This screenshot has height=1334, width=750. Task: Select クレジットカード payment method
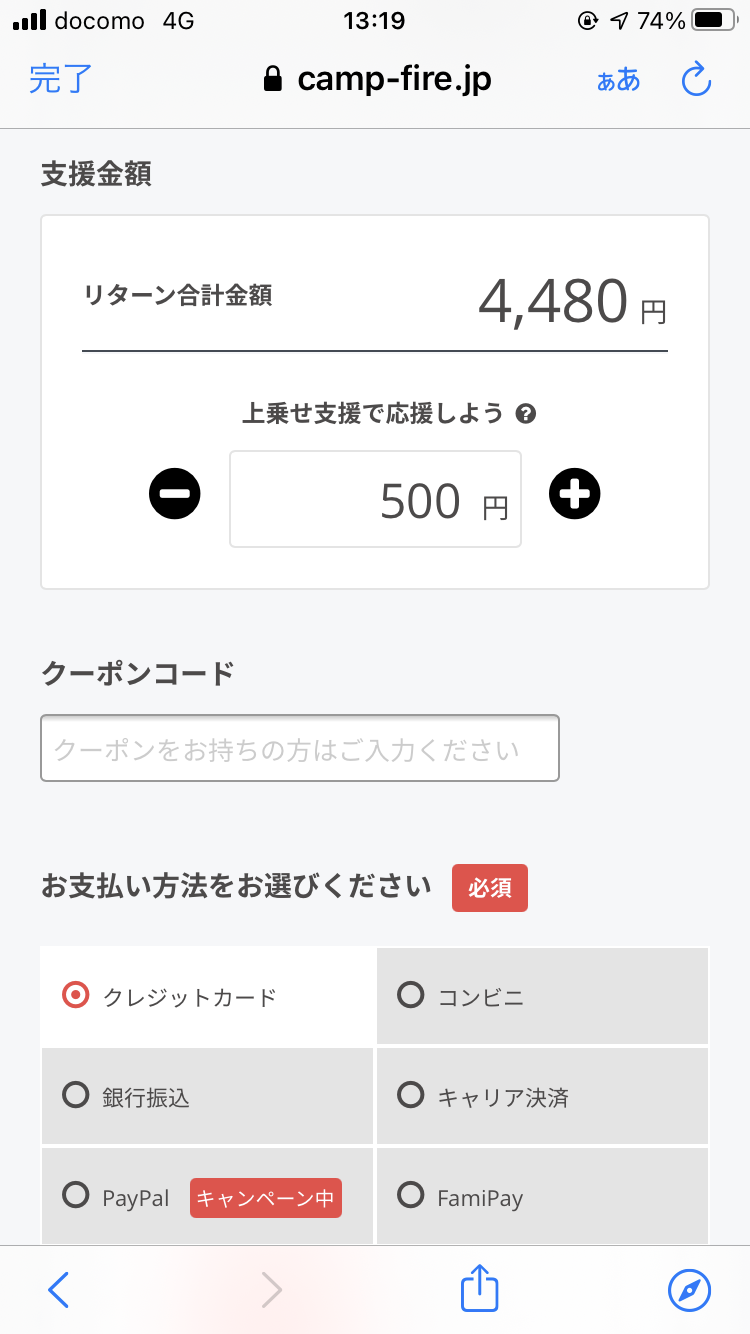click(207, 996)
